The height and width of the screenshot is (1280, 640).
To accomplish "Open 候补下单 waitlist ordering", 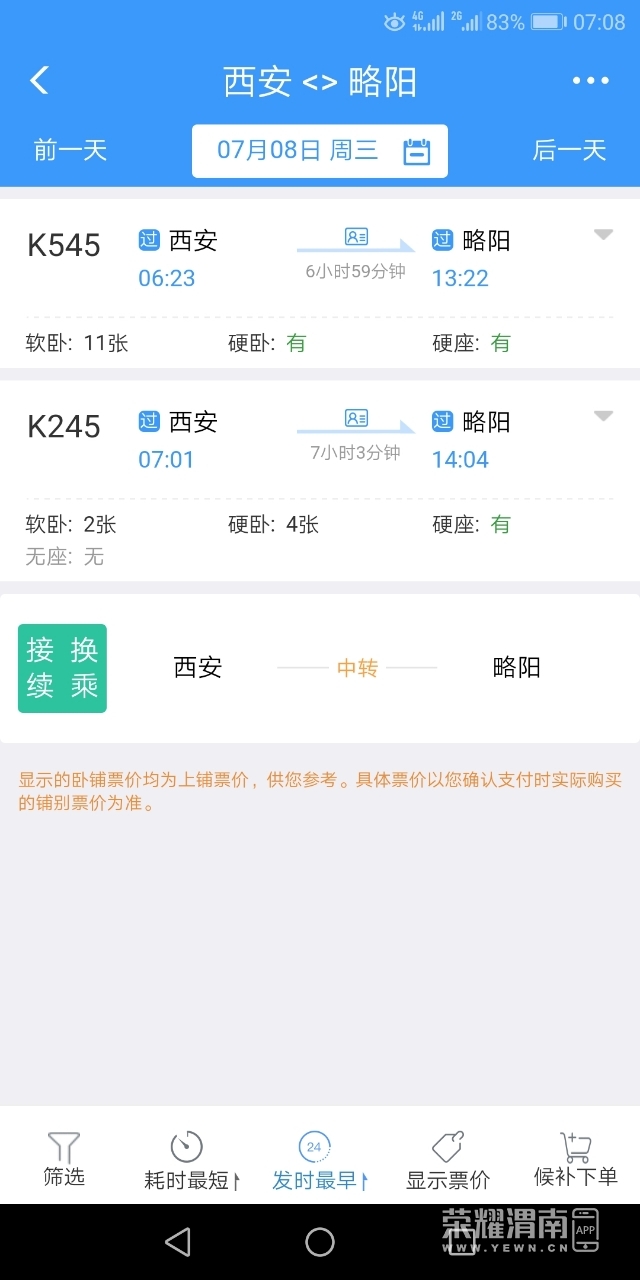I will click(575, 1160).
